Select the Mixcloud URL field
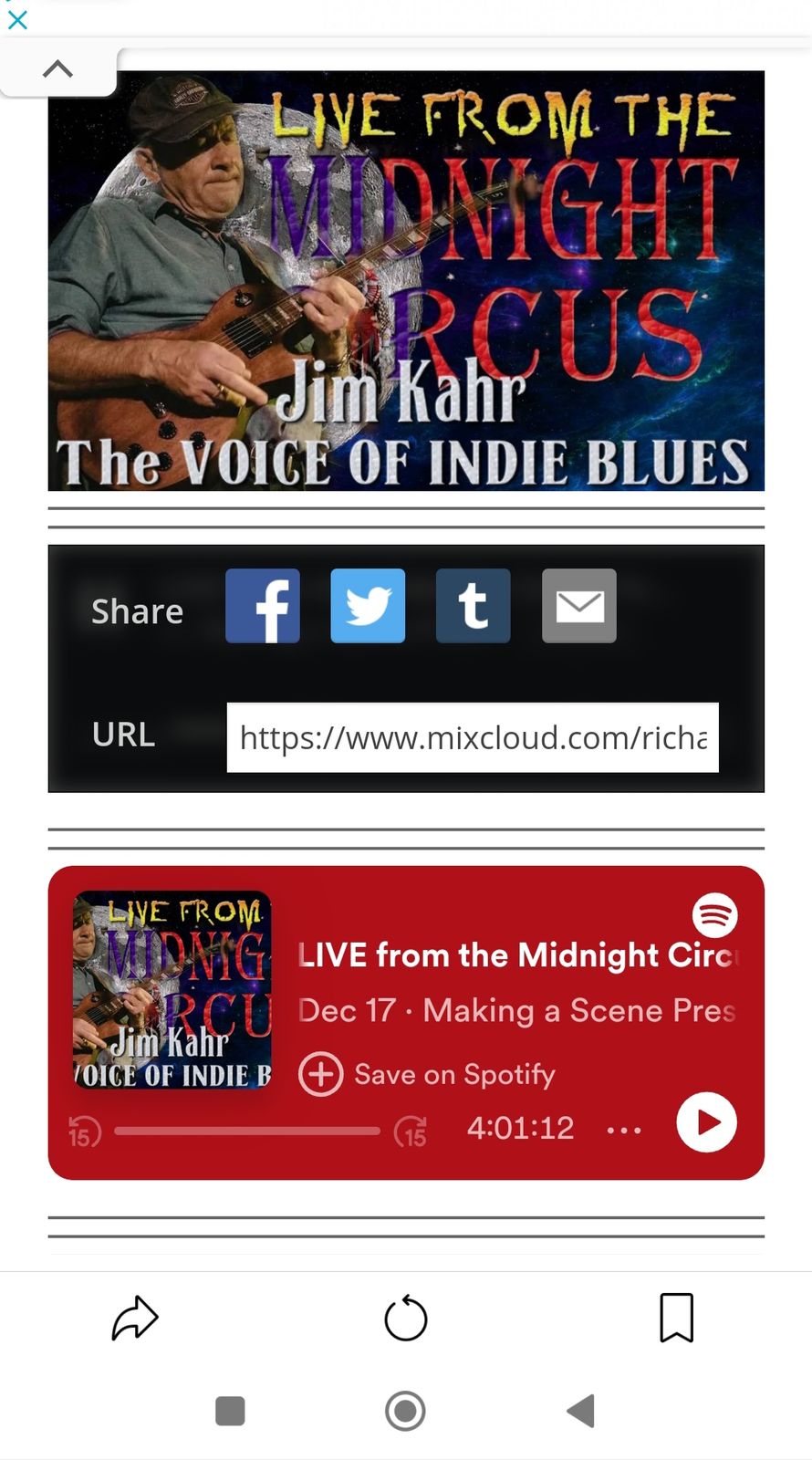Viewport: 812px width, 1460px height. click(472, 737)
